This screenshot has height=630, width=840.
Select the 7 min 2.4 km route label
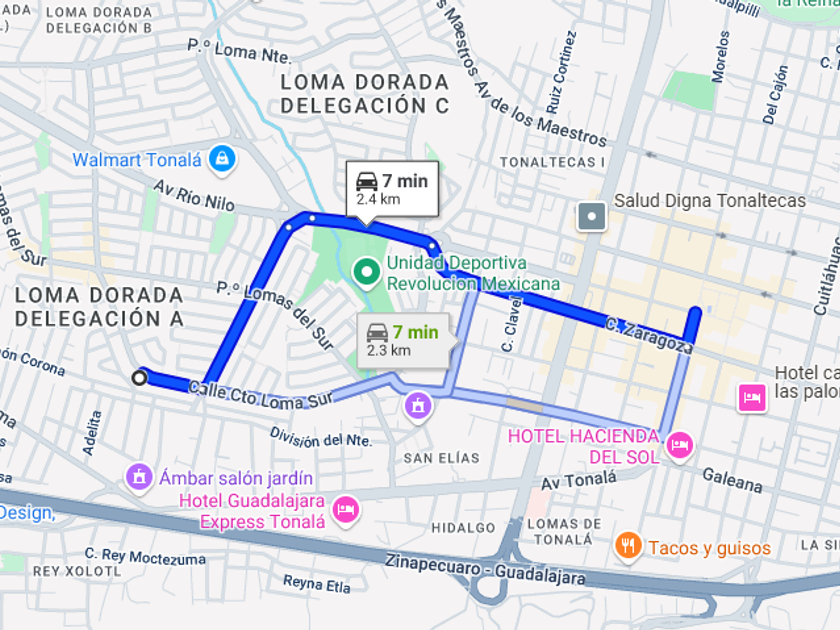point(392,189)
